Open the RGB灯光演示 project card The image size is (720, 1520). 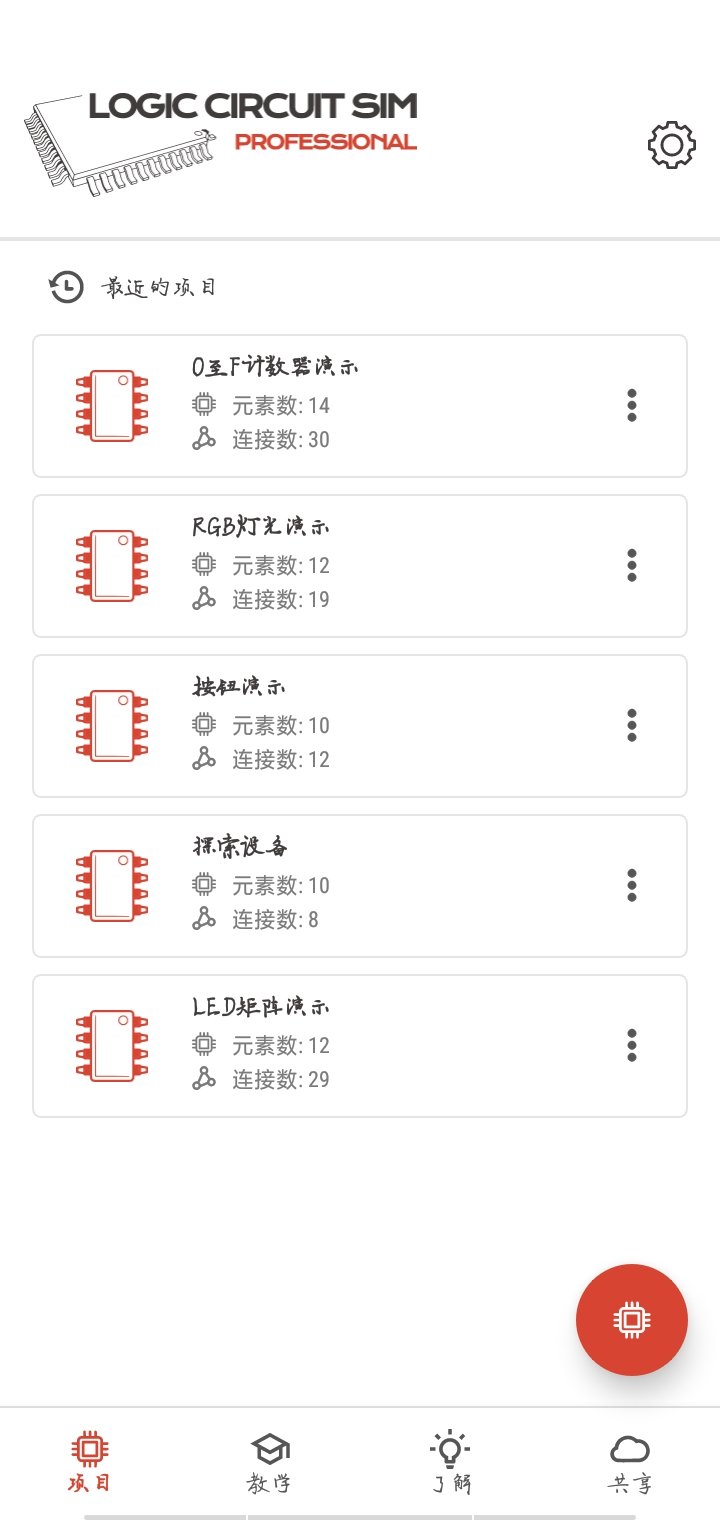click(x=360, y=566)
